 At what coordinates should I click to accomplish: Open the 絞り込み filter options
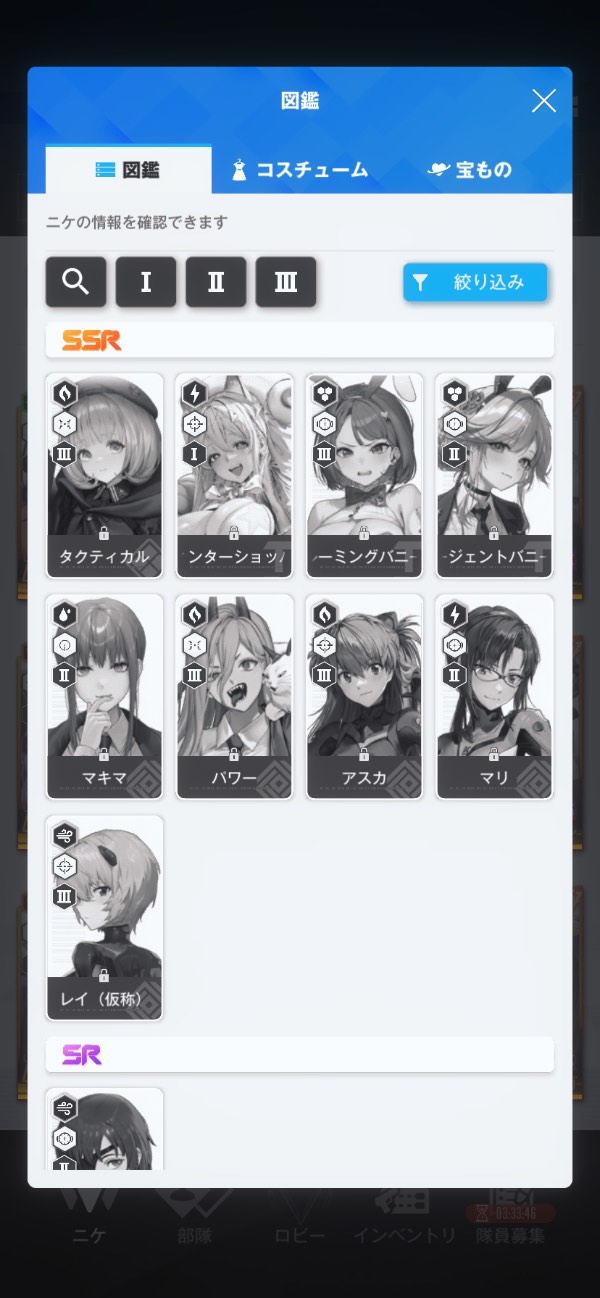(x=475, y=282)
